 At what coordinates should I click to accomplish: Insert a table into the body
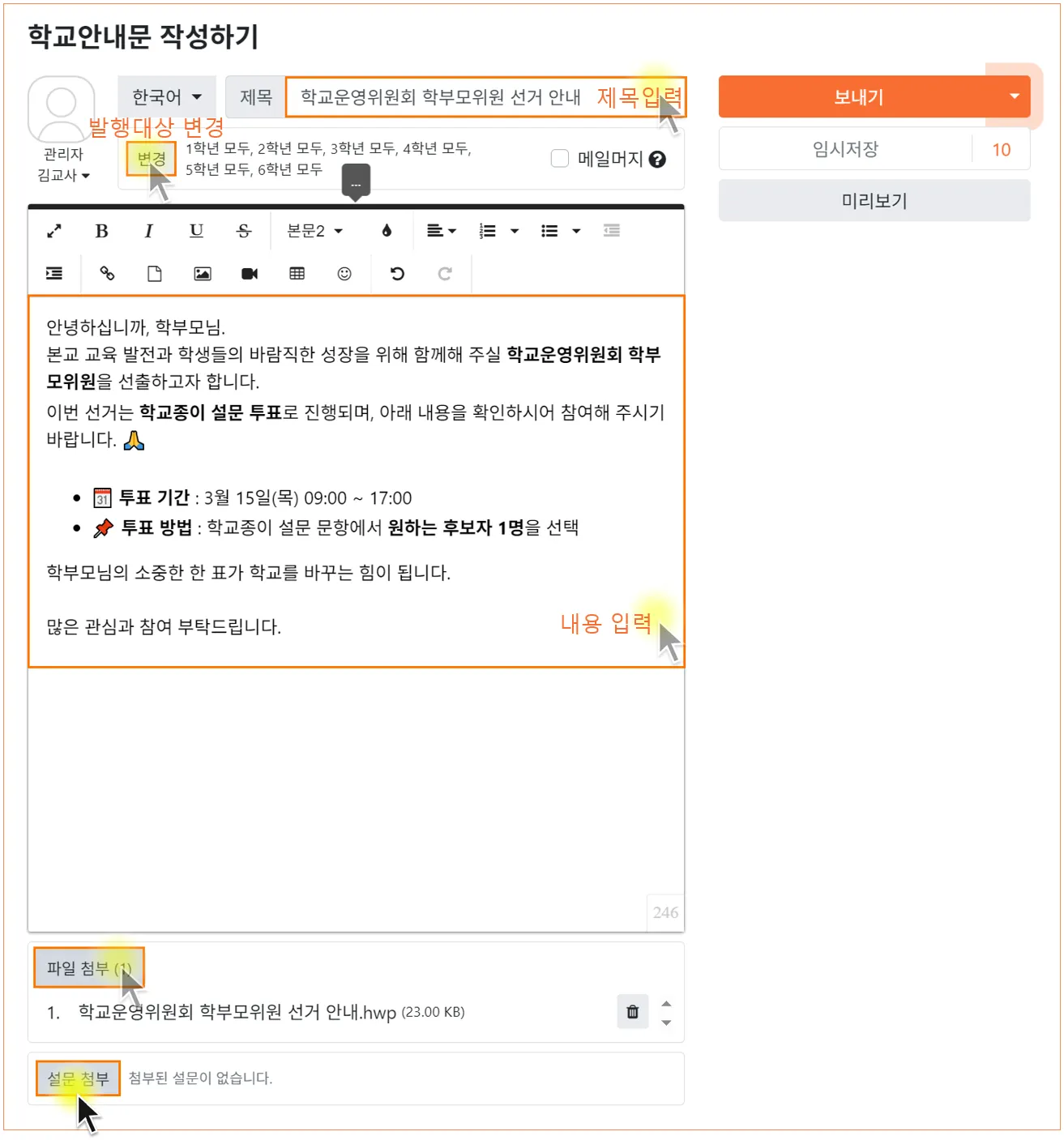(x=297, y=274)
